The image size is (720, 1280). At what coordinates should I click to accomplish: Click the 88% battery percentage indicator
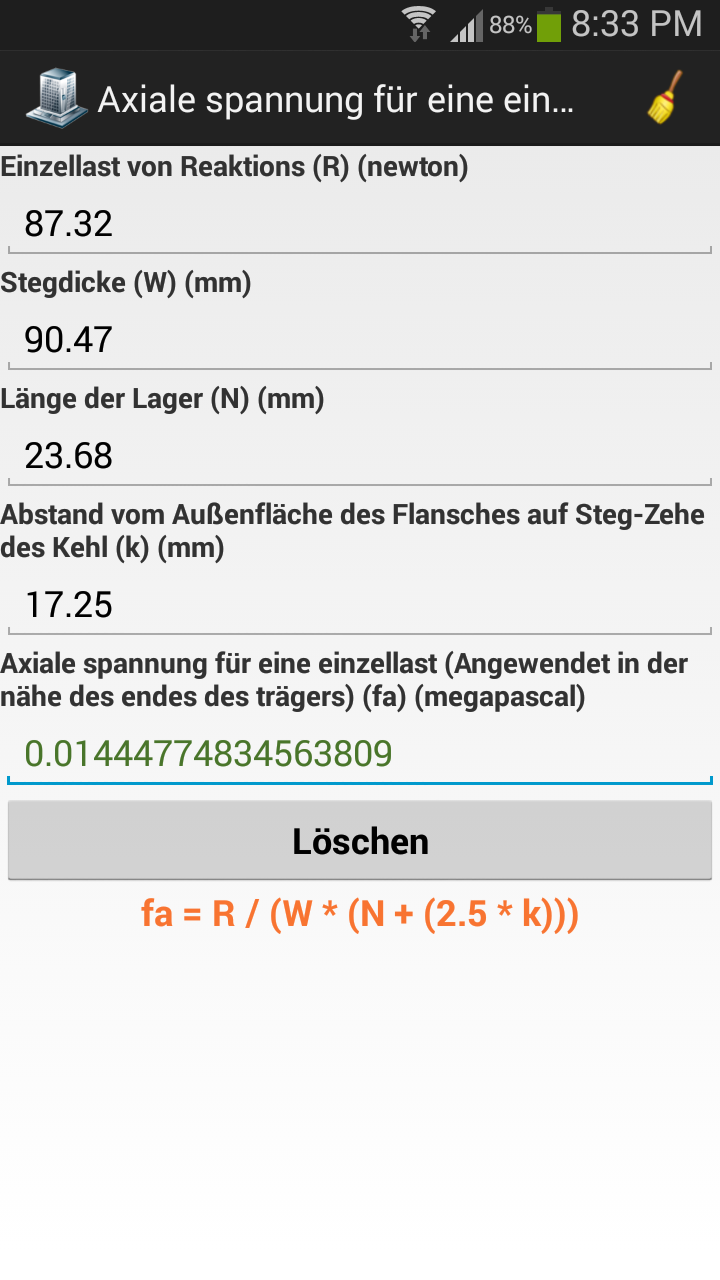(510, 24)
